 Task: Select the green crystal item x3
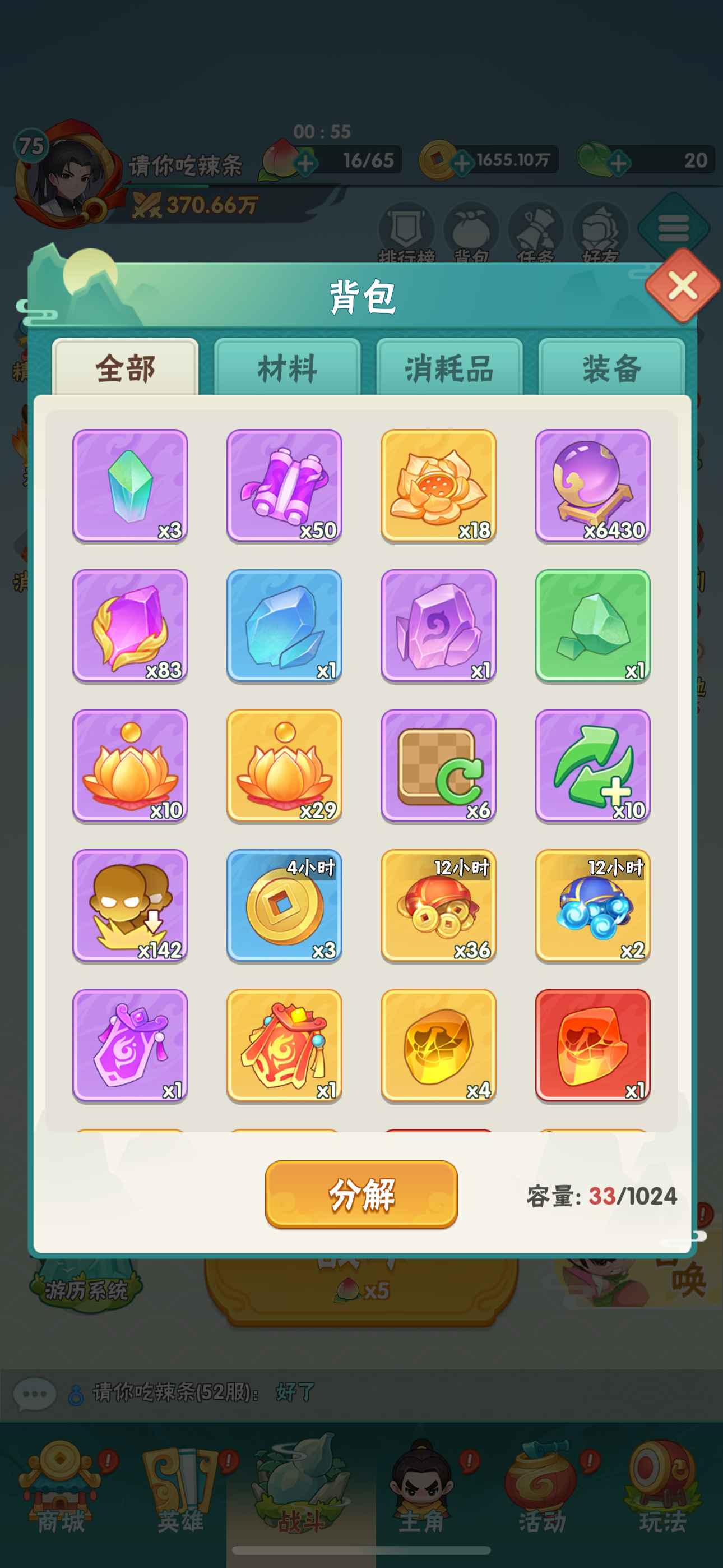129,486
